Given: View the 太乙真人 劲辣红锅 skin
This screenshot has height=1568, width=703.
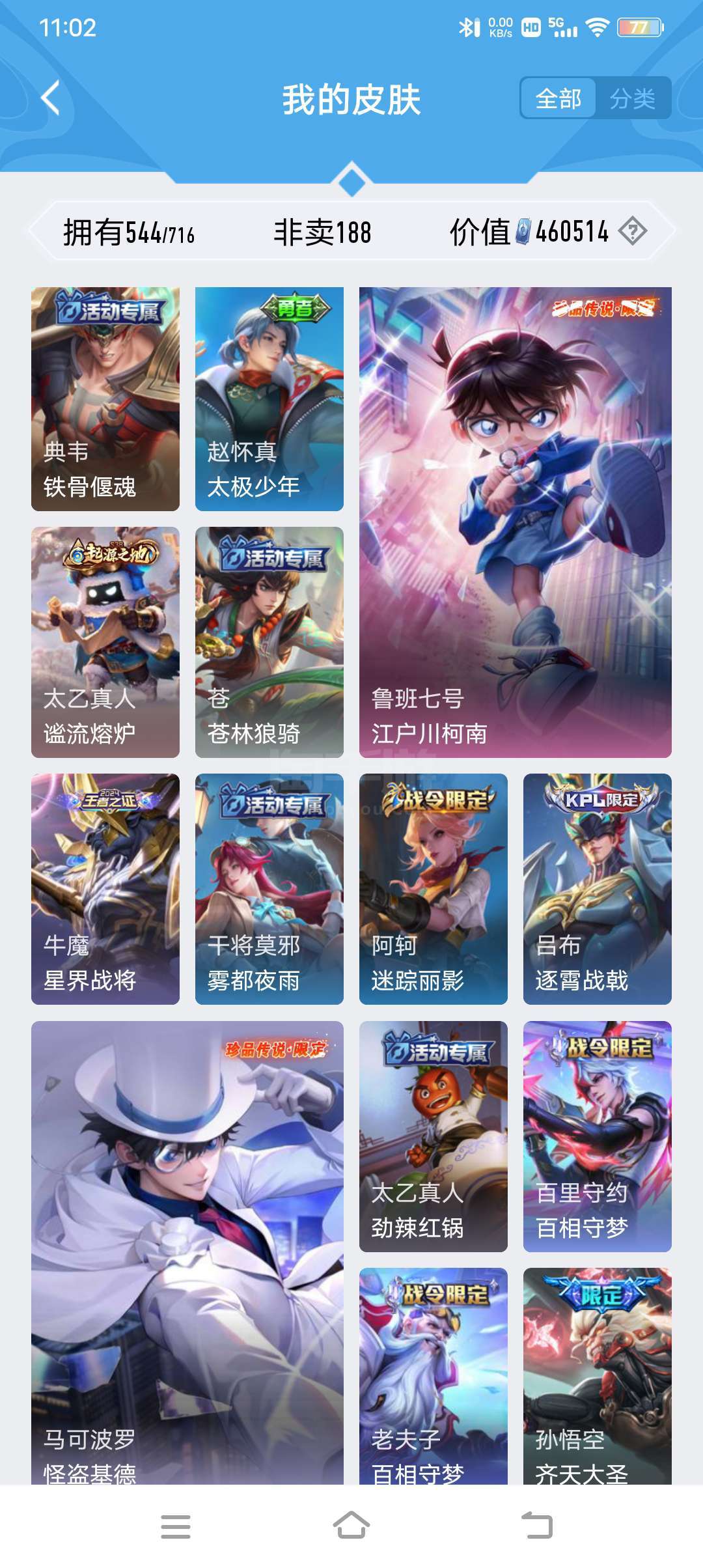Looking at the screenshot, I should click(434, 1136).
